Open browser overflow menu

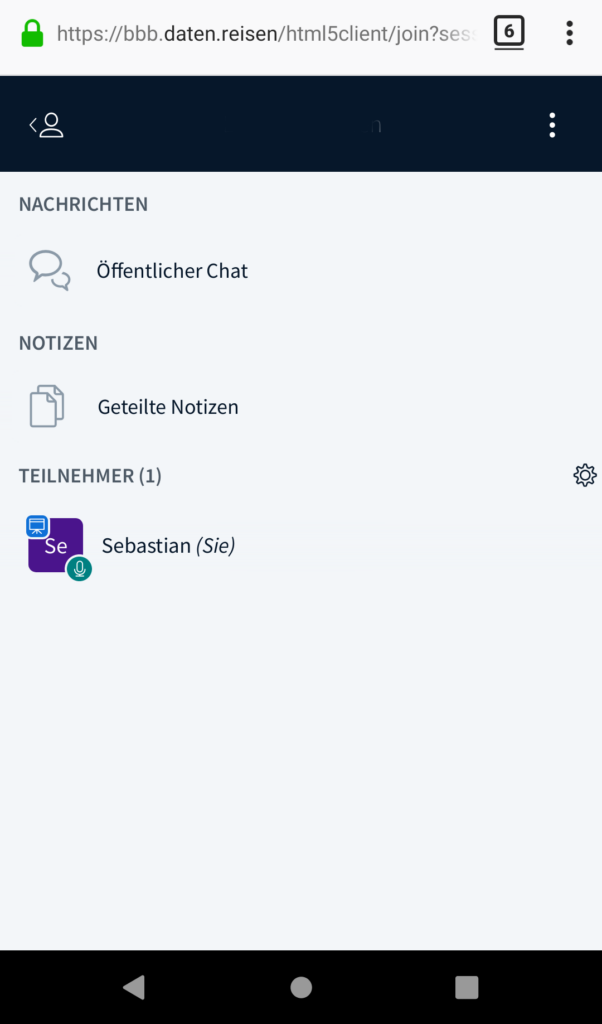pyautogui.click(x=569, y=33)
